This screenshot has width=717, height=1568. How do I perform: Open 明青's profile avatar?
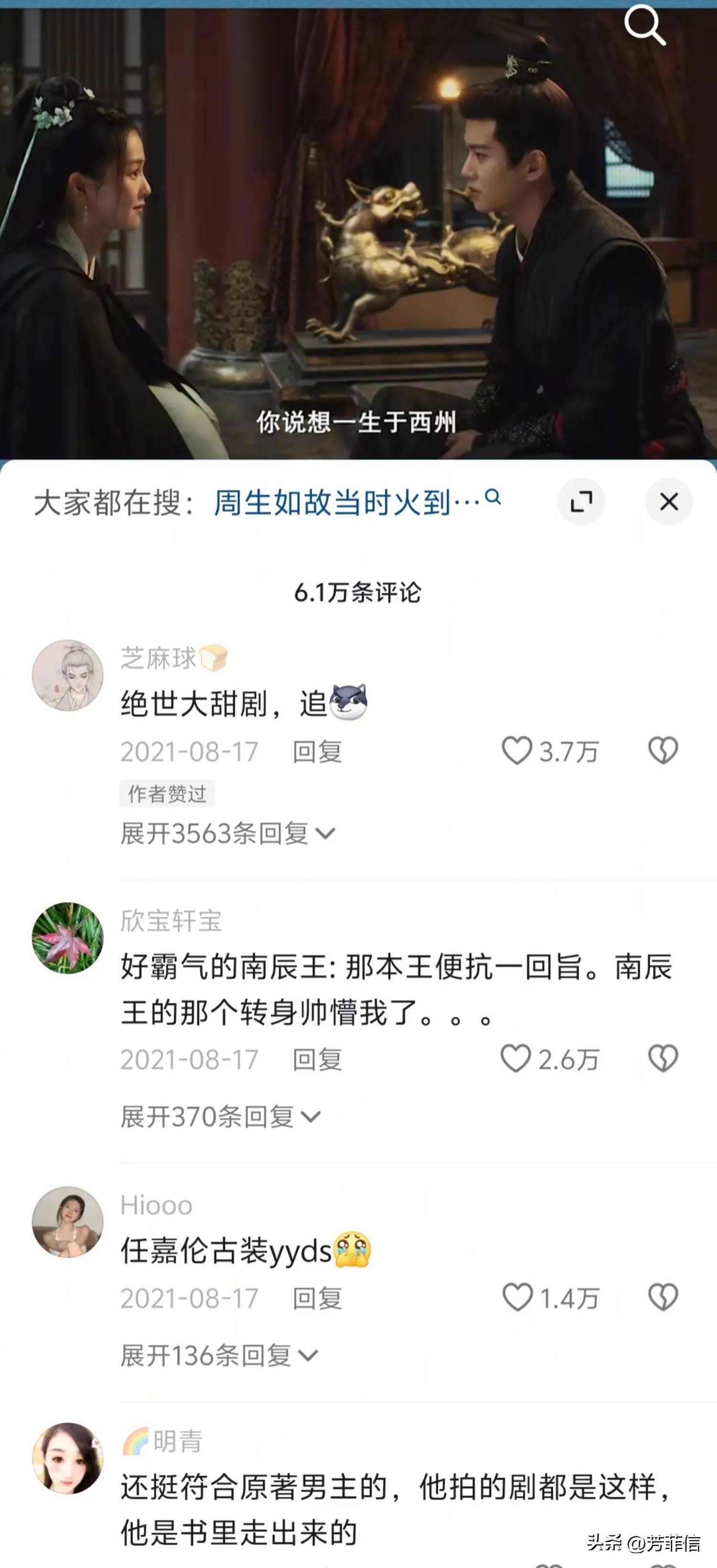point(67,1459)
